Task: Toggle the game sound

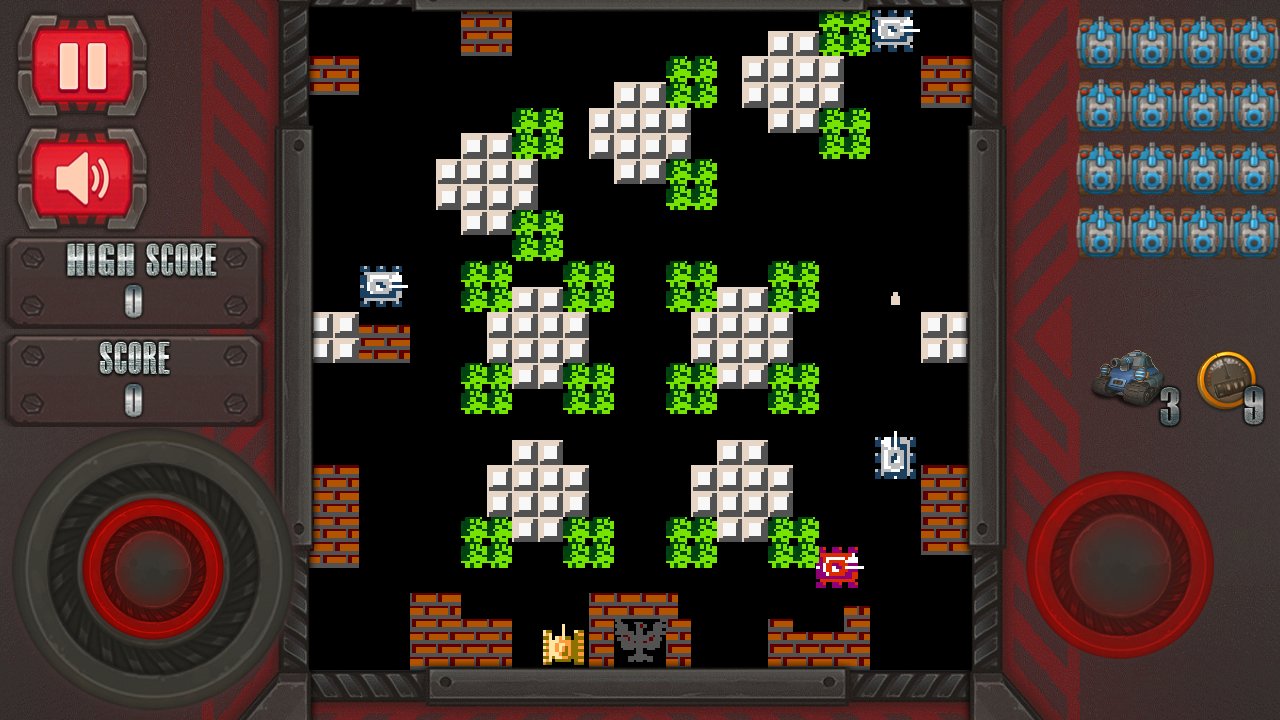Action: [83, 179]
